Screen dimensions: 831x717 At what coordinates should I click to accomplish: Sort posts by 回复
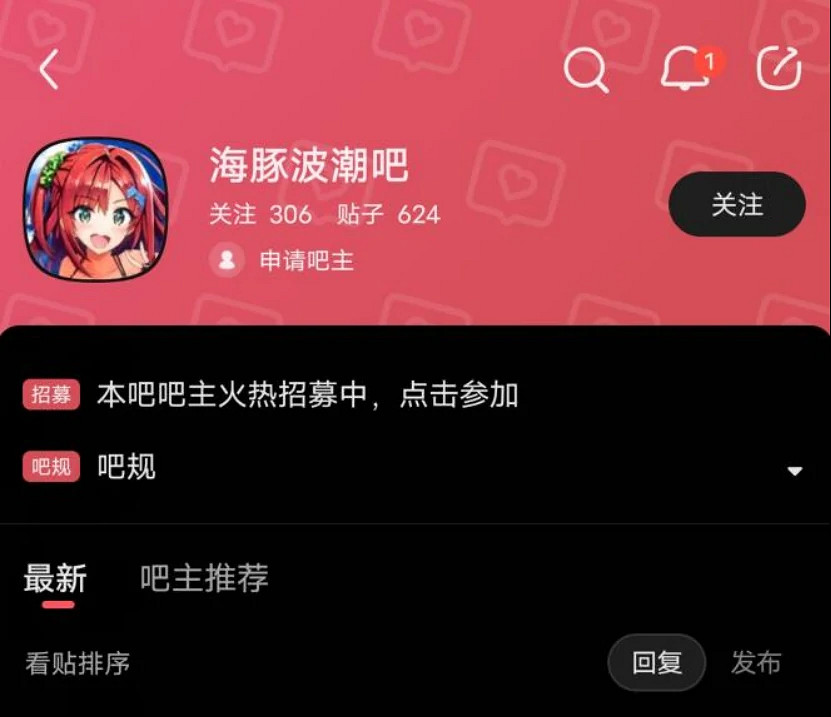(x=657, y=662)
